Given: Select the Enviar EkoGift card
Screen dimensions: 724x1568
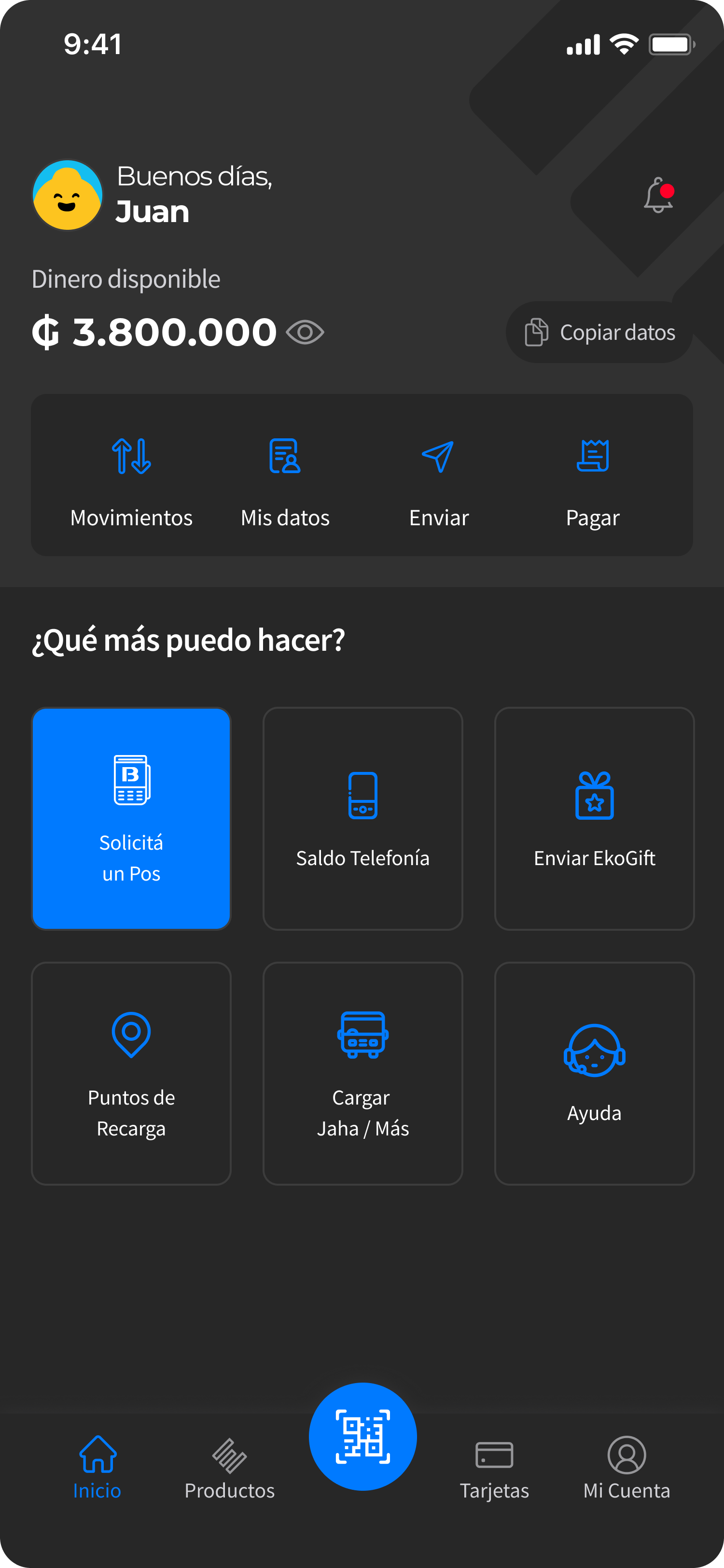Looking at the screenshot, I should tap(595, 819).
